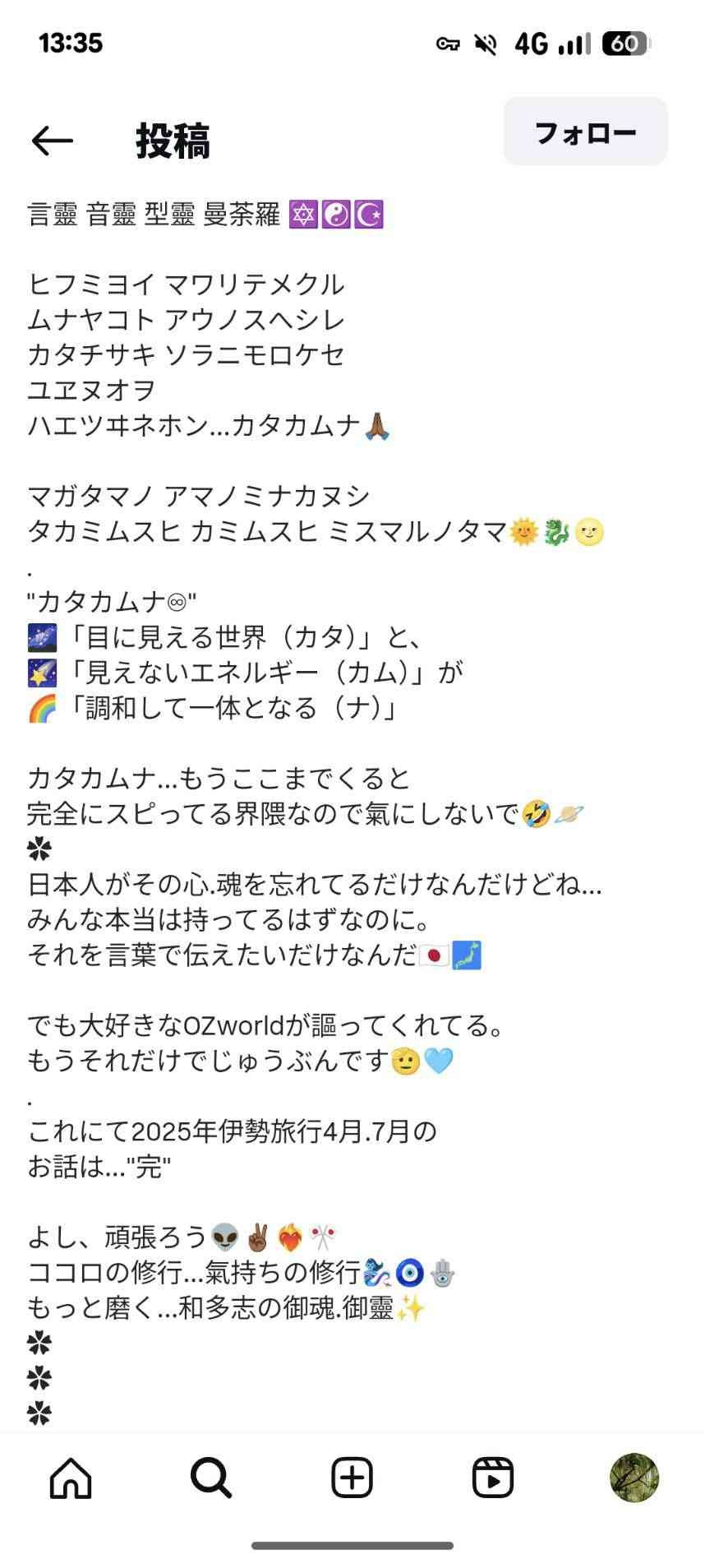Image resolution: width=705 pixels, height=1568 pixels.
Task: Open the Home tab
Action: [x=71, y=1478]
